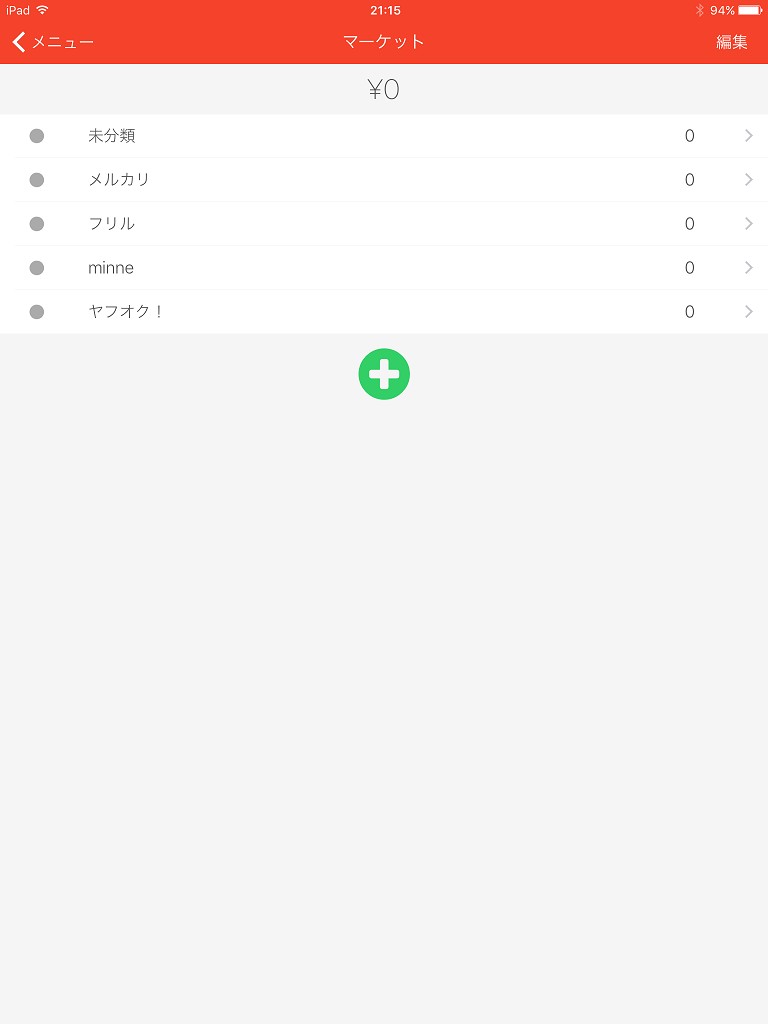Open the メルカリ market row
This screenshot has width=768, height=1024.
pyautogui.click(x=384, y=180)
